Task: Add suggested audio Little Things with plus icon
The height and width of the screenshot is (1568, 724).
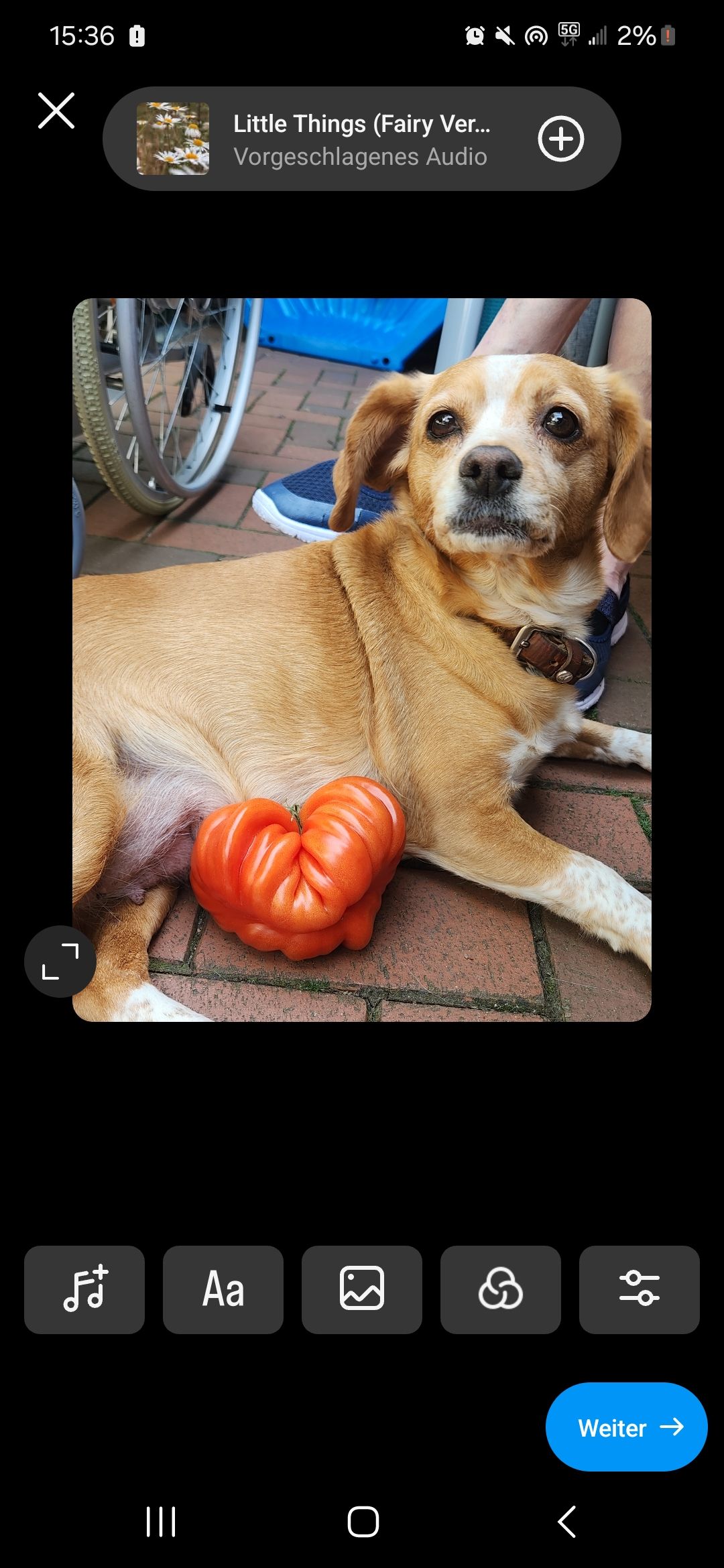Action: tap(560, 139)
